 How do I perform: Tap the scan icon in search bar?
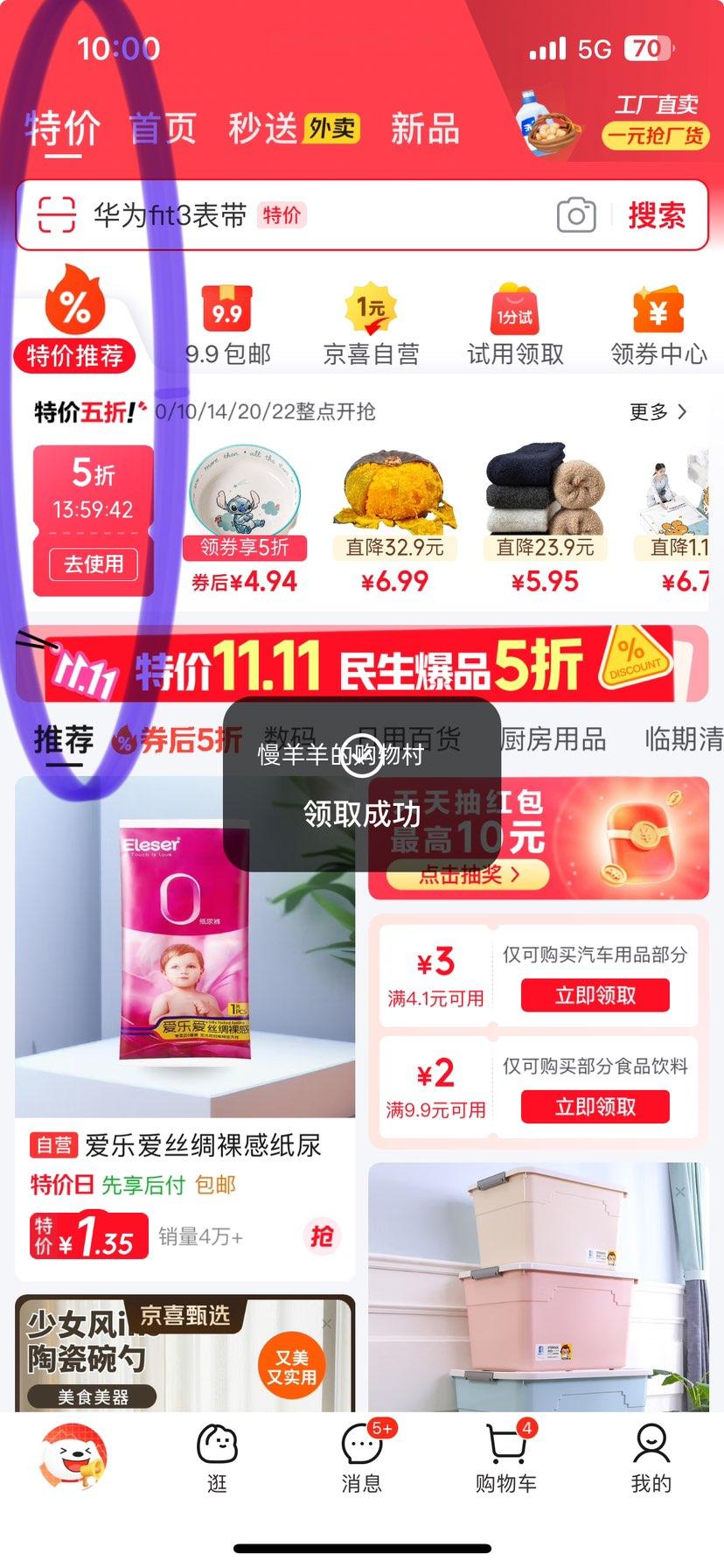(x=57, y=215)
